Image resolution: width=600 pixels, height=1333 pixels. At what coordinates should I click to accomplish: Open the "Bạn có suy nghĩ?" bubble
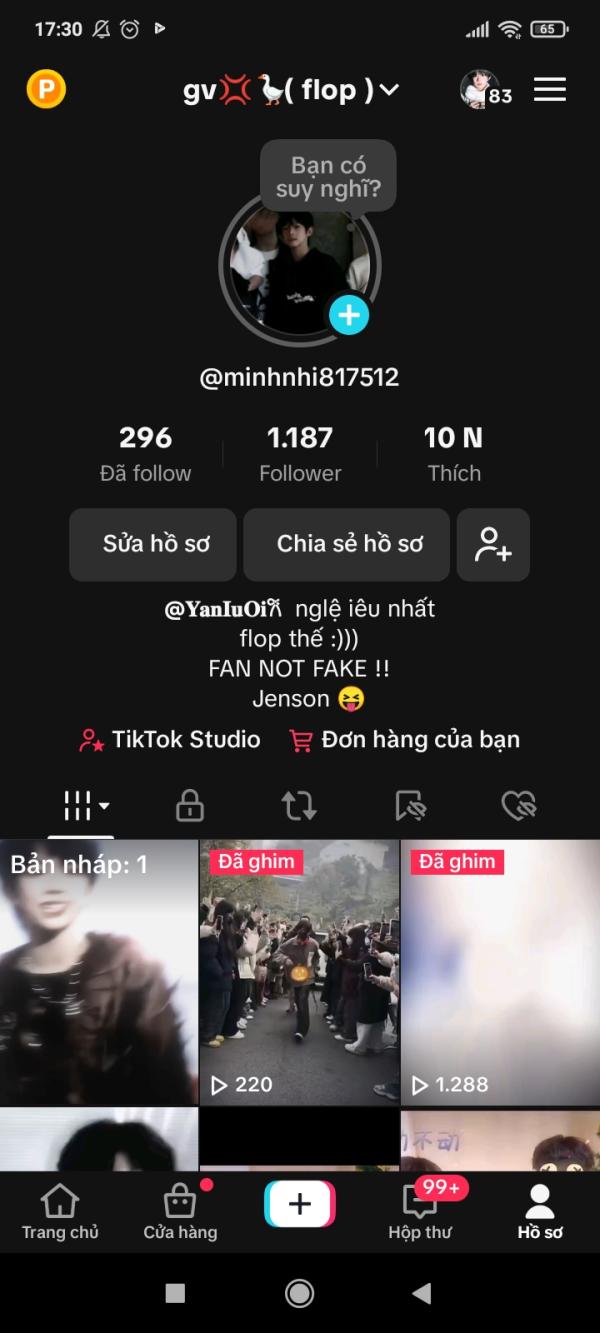tap(328, 176)
